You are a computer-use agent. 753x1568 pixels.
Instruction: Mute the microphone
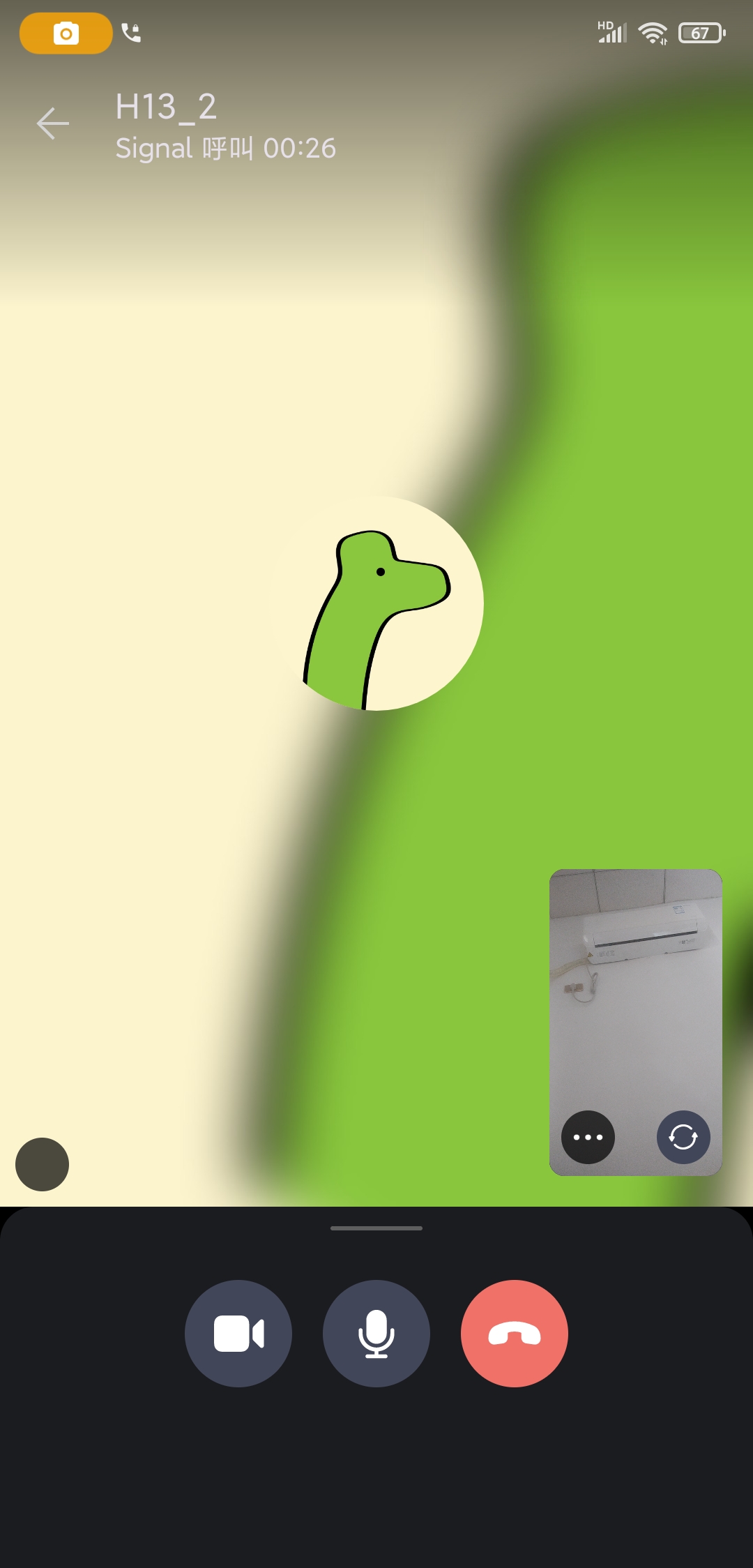[x=376, y=1334]
